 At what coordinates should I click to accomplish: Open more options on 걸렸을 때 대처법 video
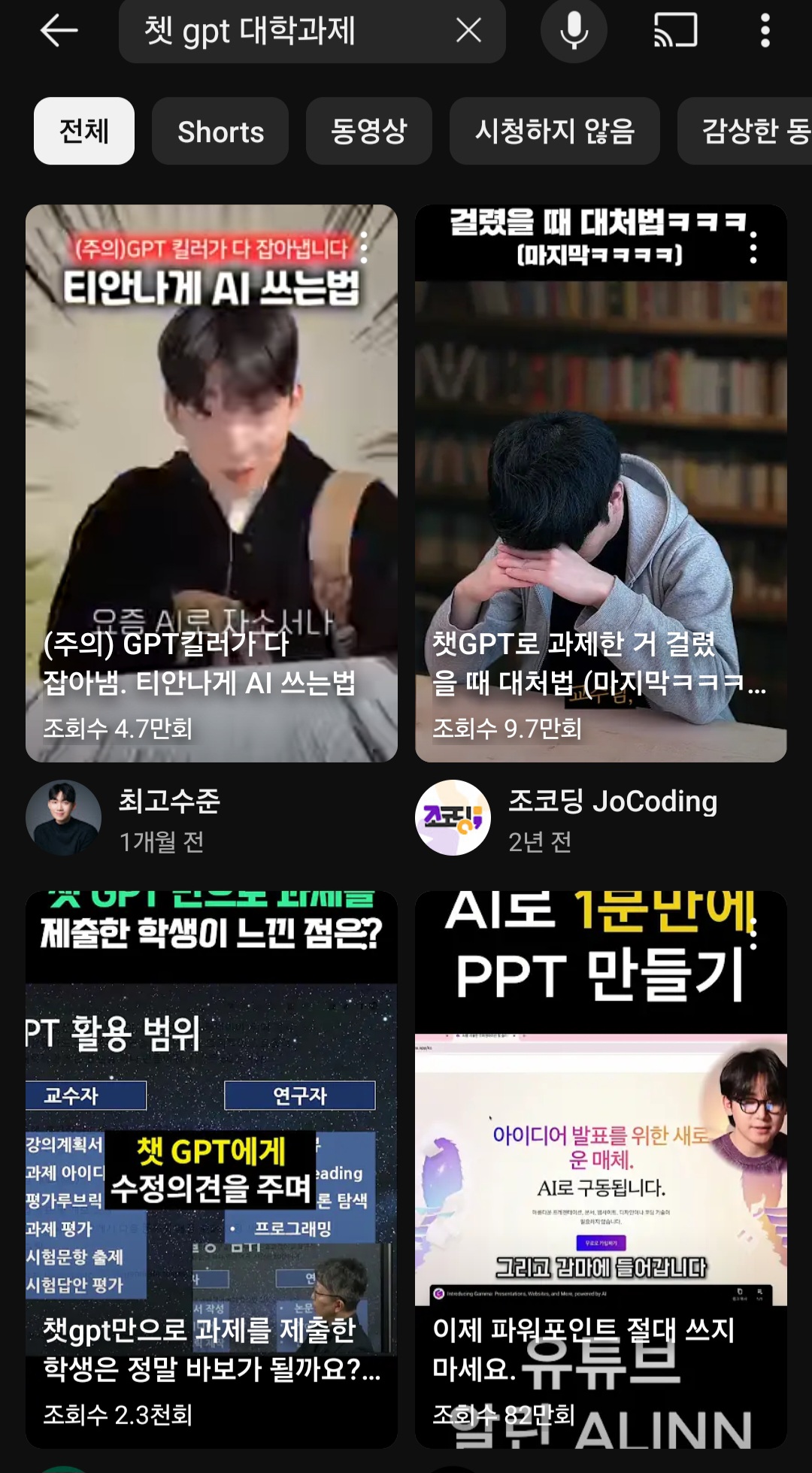753,247
